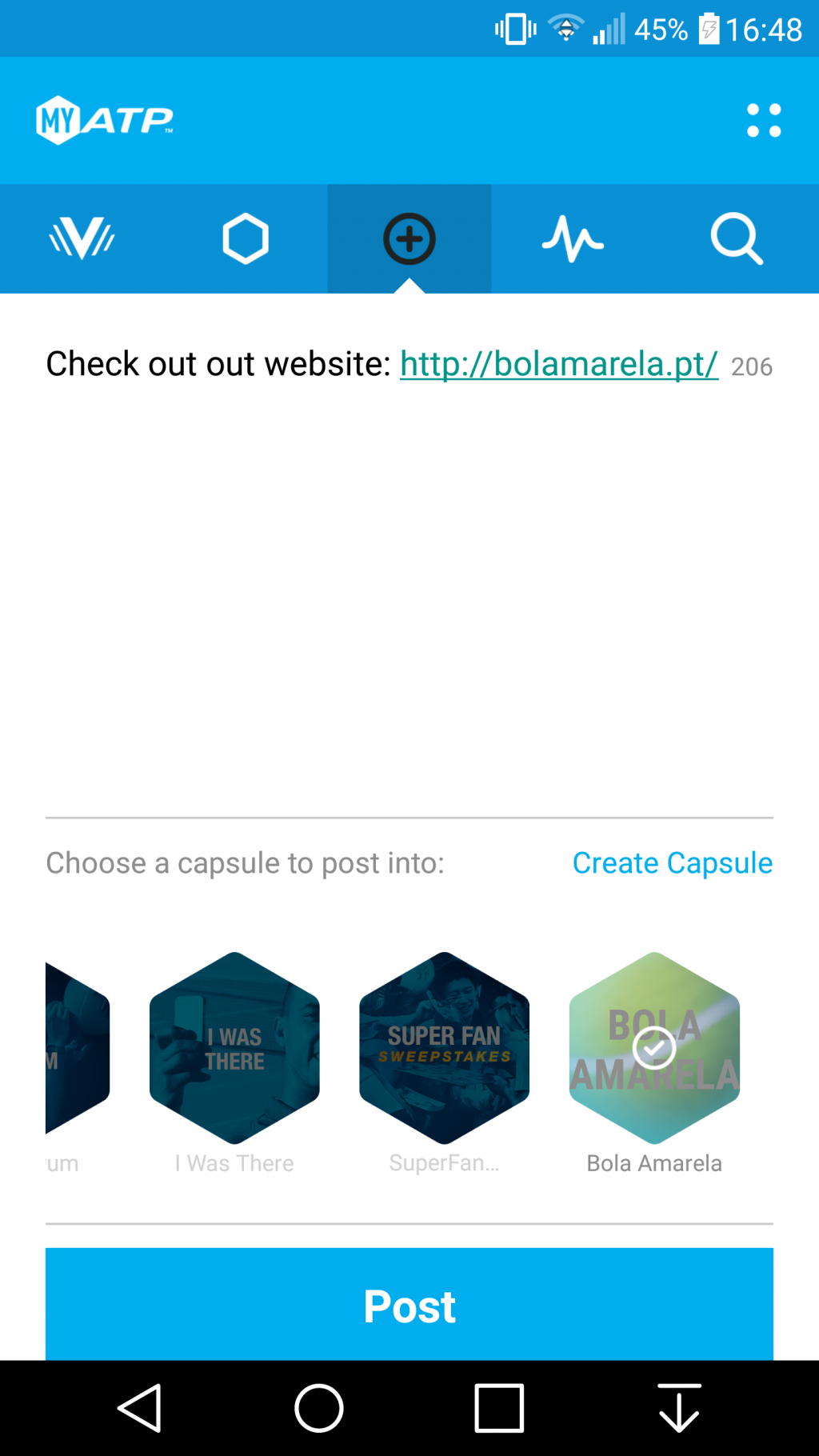This screenshot has width=819, height=1456.
Task: Open the search tab
Action: tap(737, 238)
